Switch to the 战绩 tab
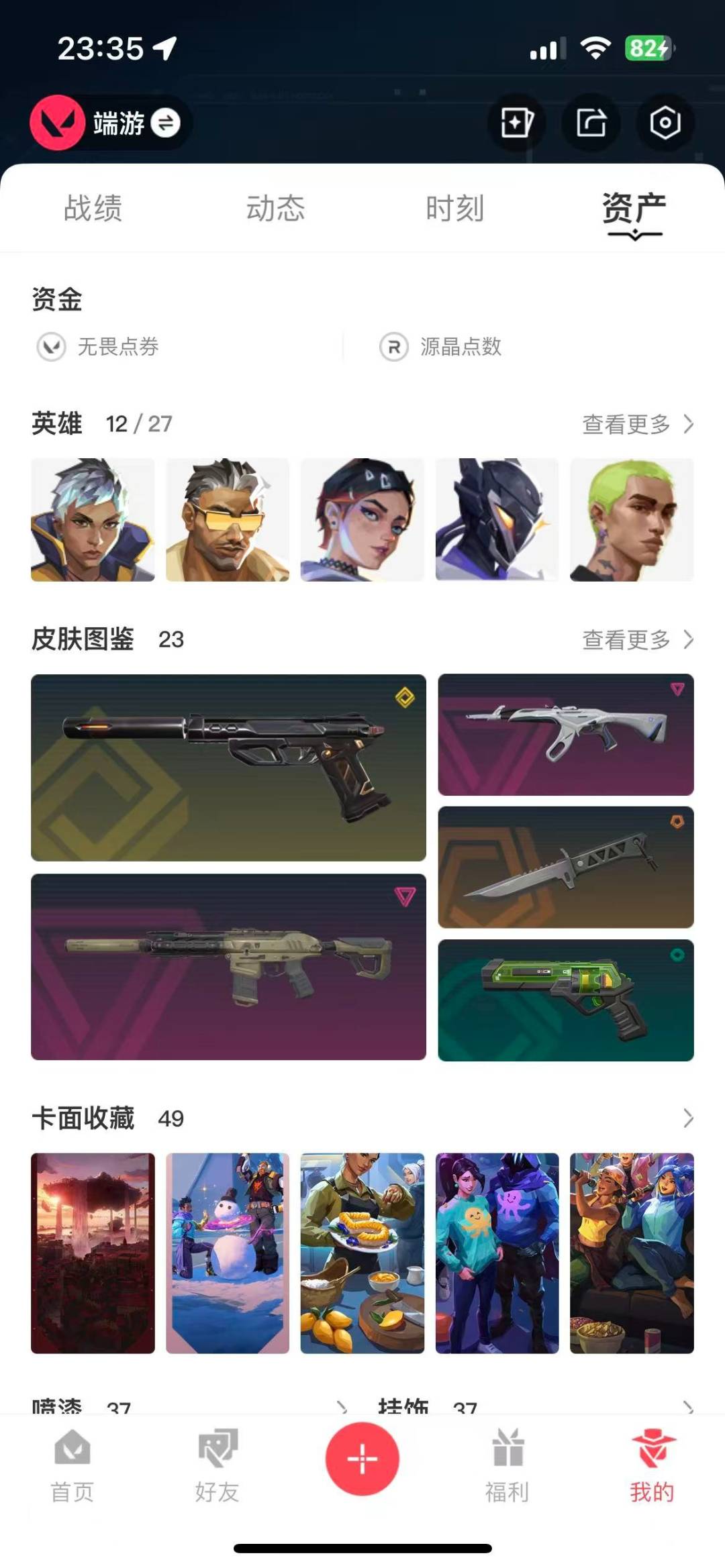The image size is (725, 1568). click(x=93, y=208)
